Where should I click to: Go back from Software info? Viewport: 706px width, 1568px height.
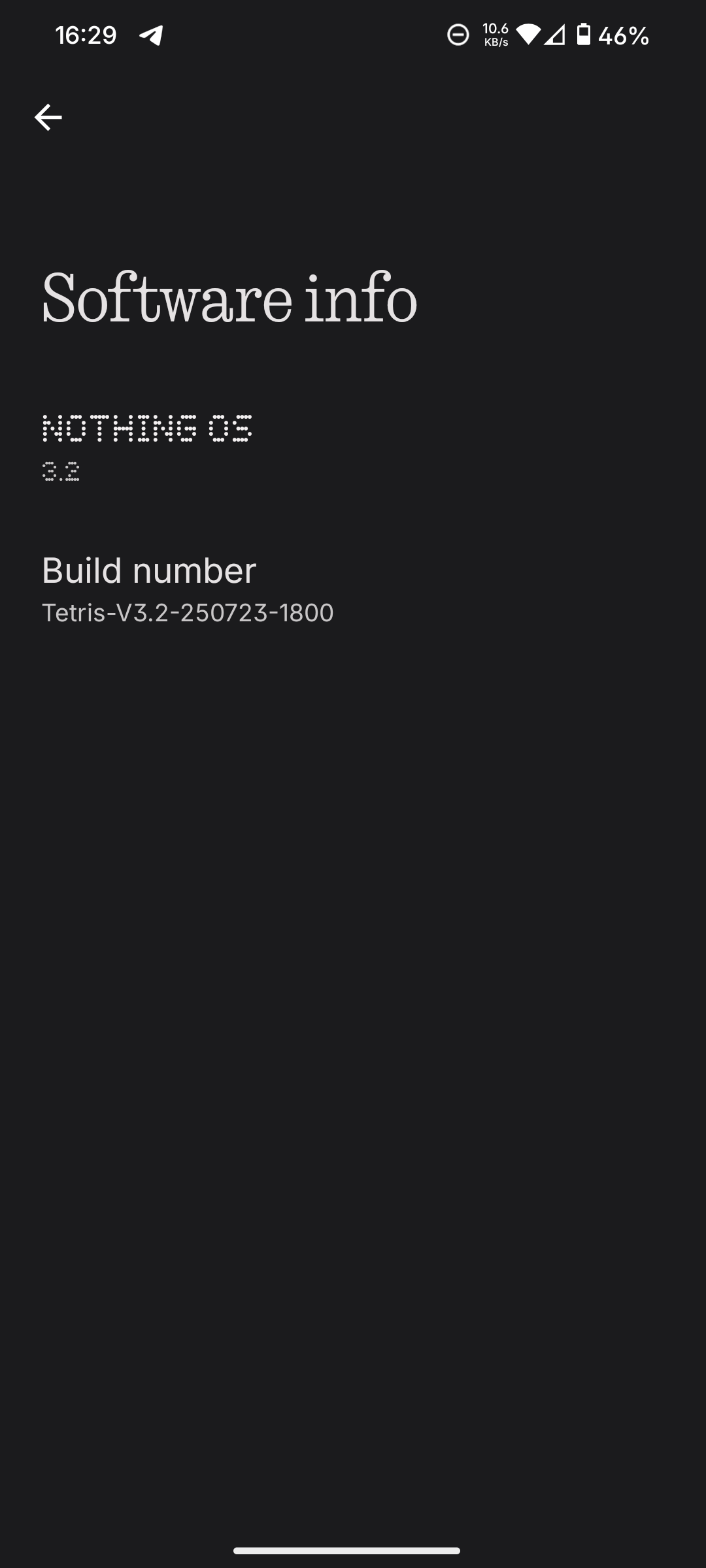click(x=48, y=118)
